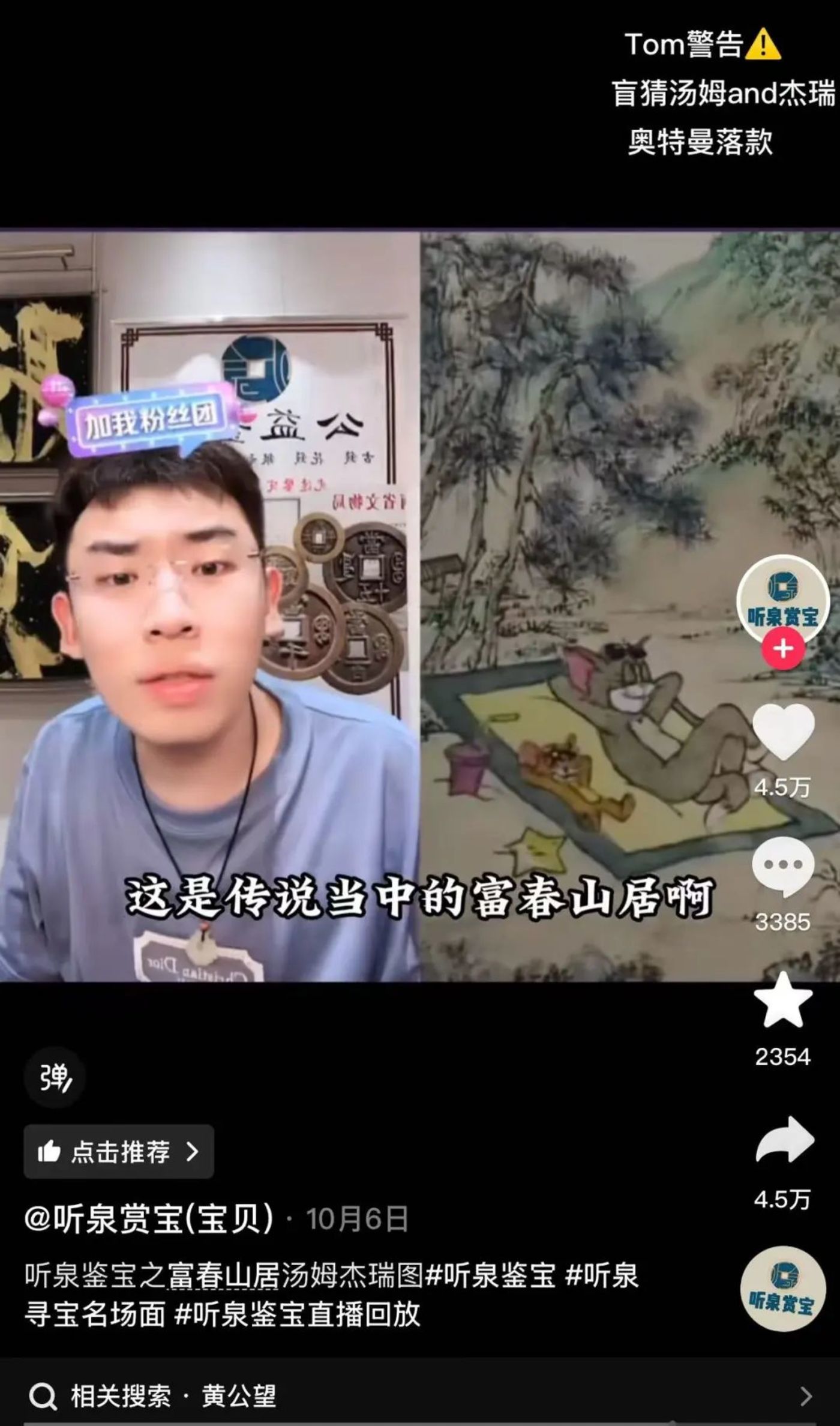Open the #听泉鉴宝直播回放 hashtag
Image resolution: width=840 pixels, height=1426 pixels.
tap(297, 1314)
